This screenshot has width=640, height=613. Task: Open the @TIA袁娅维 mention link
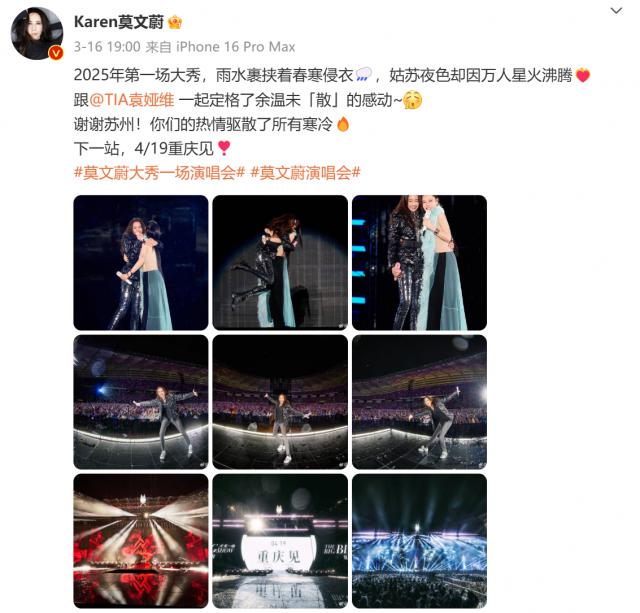point(136,99)
